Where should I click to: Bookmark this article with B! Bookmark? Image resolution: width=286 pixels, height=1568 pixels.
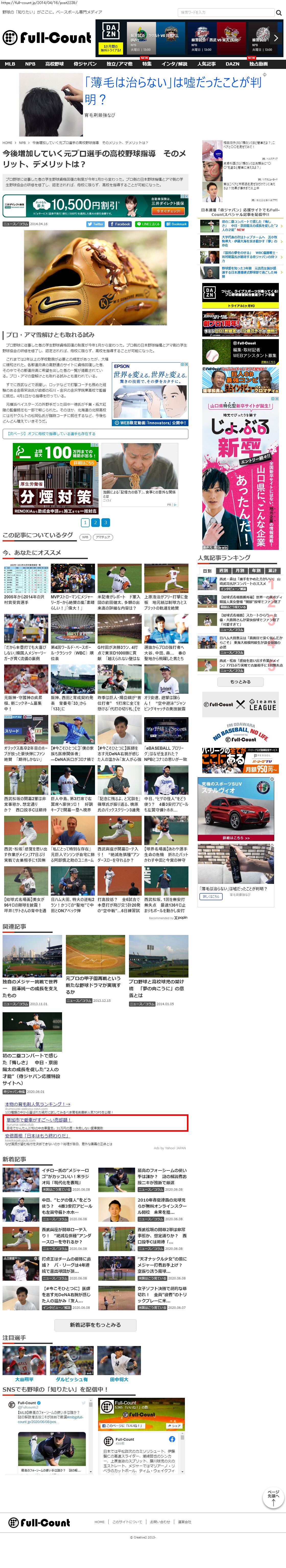(x=176, y=224)
